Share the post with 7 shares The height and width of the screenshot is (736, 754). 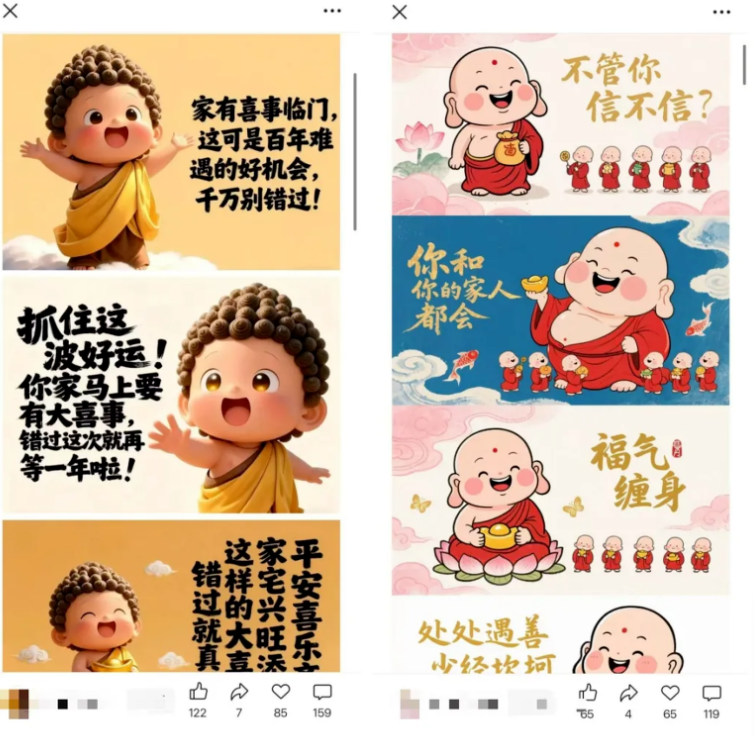pyautogui.click(x=239, y=692)
